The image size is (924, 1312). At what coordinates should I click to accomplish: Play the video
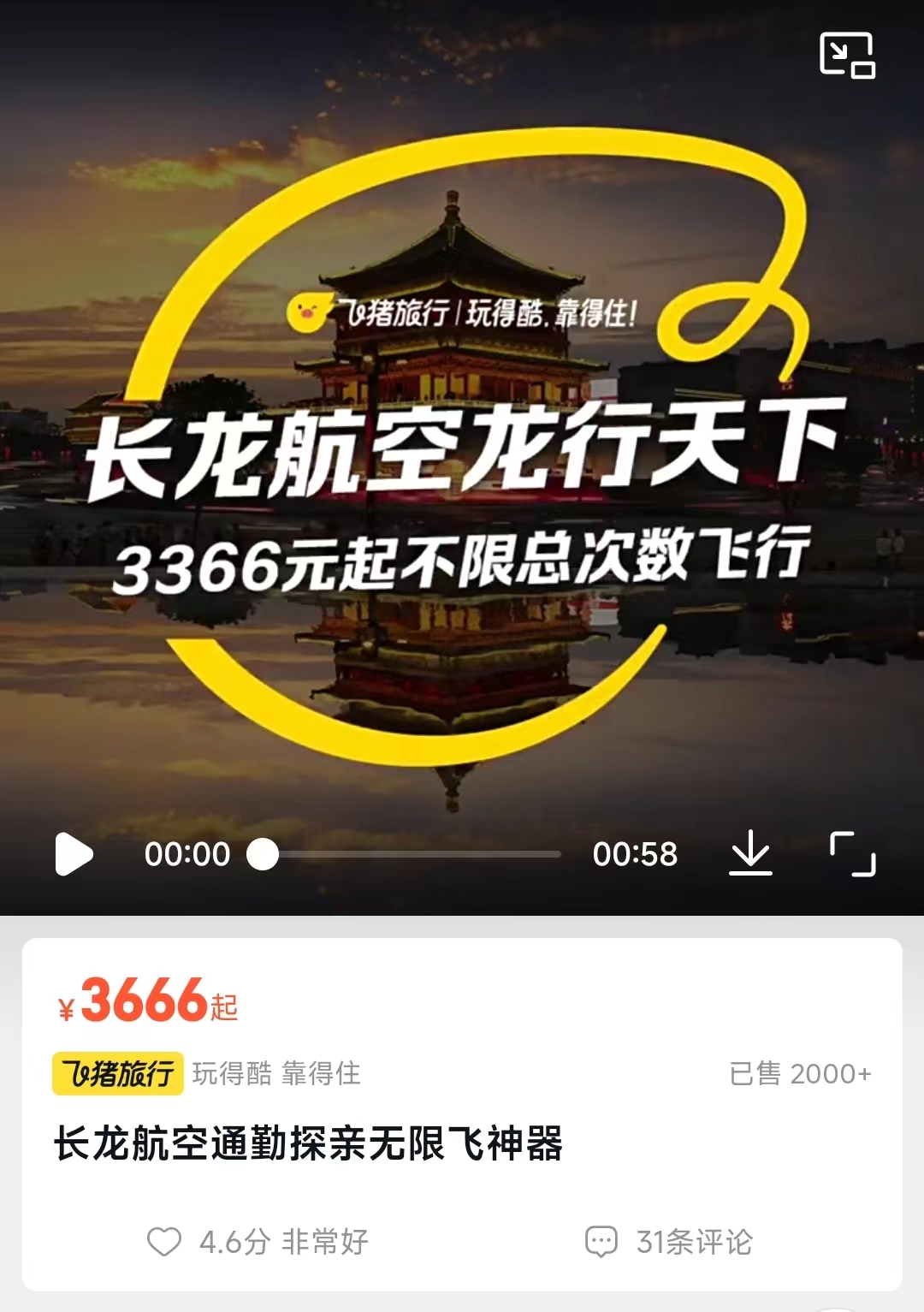[74, 854]
